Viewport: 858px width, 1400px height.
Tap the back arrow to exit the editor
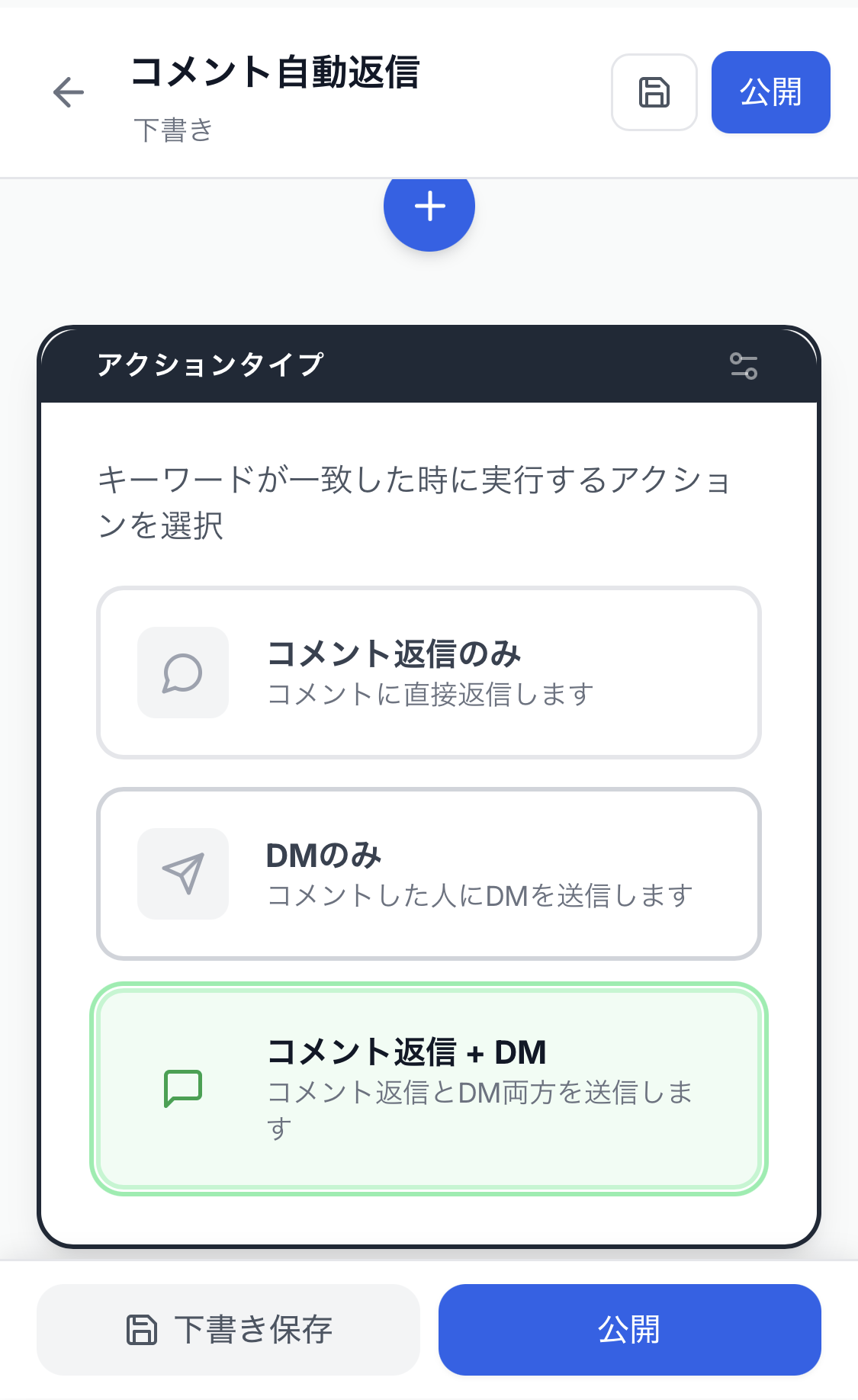pos(69,92)
